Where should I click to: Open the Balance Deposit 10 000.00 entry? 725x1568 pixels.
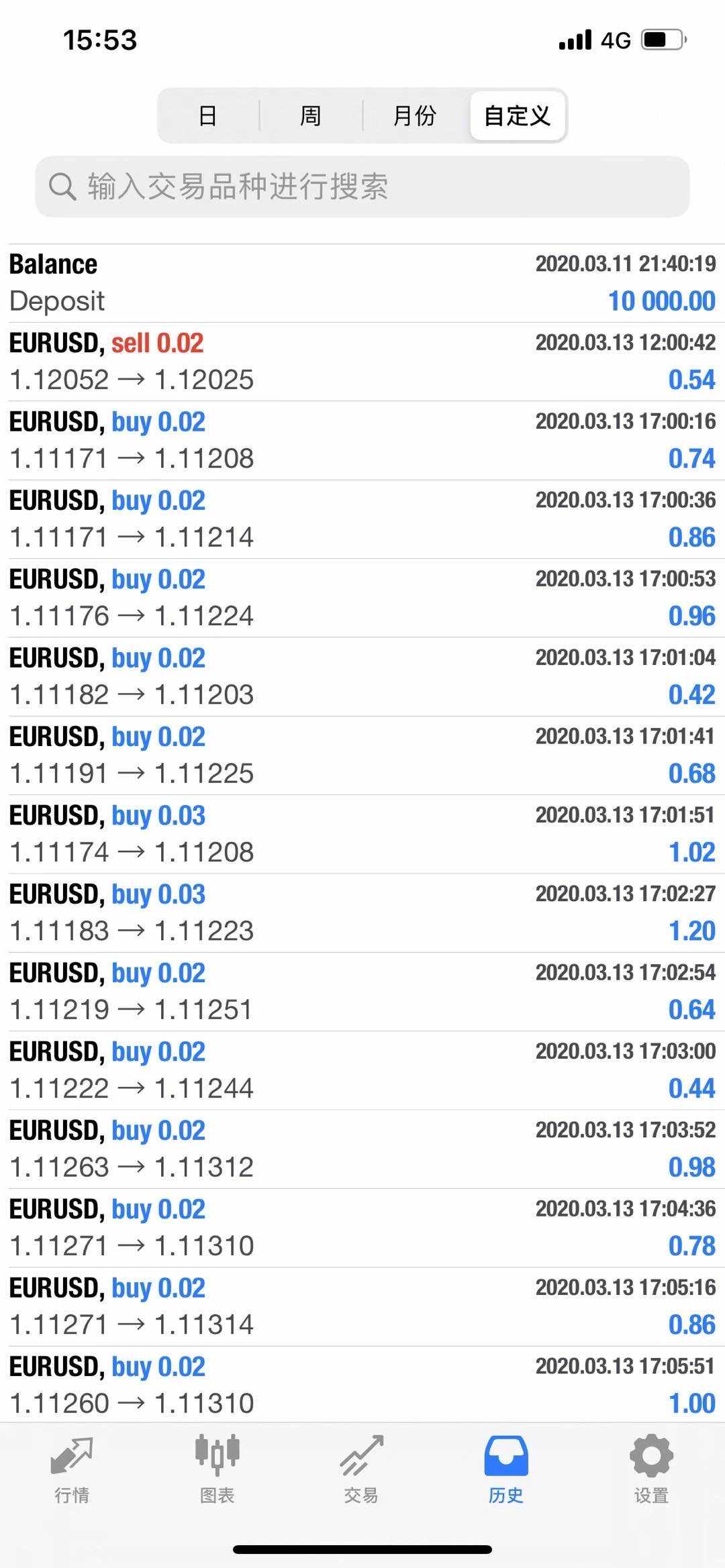[362, 282]
